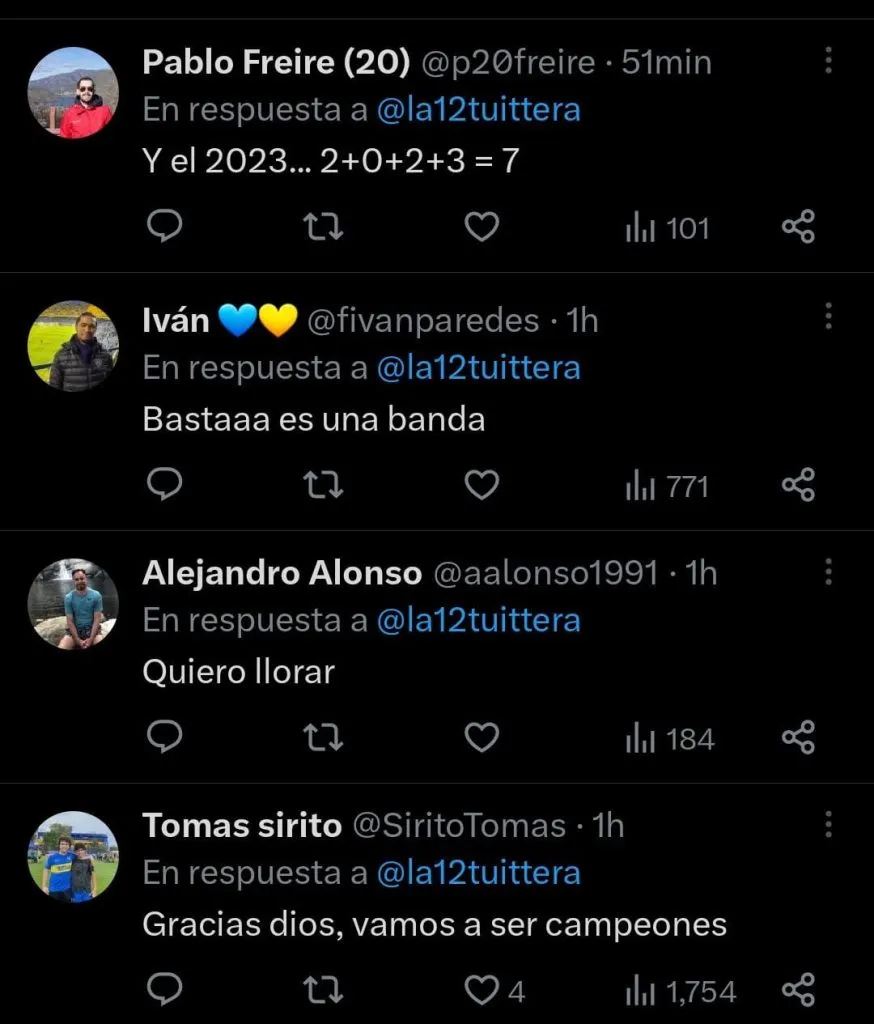Open Iván's profile picture
Screen dimensions: 874x1024
coord(73,346)
